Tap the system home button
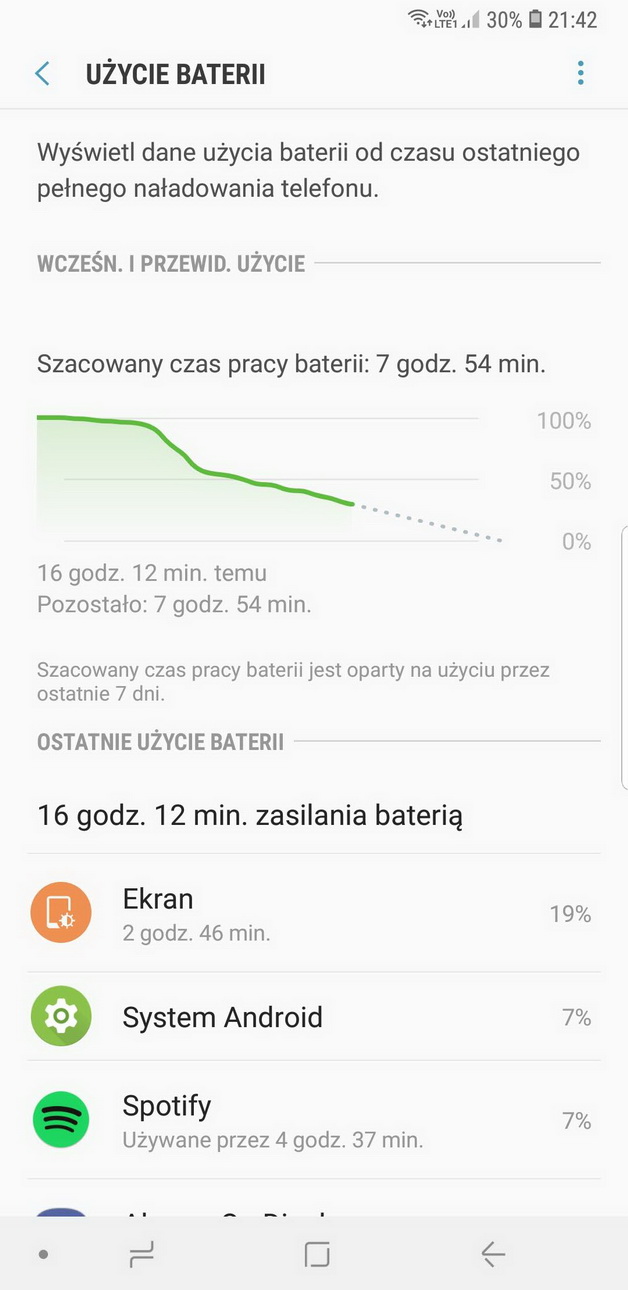Viewport: 628px width, 1290px height. coord(316,1254)
